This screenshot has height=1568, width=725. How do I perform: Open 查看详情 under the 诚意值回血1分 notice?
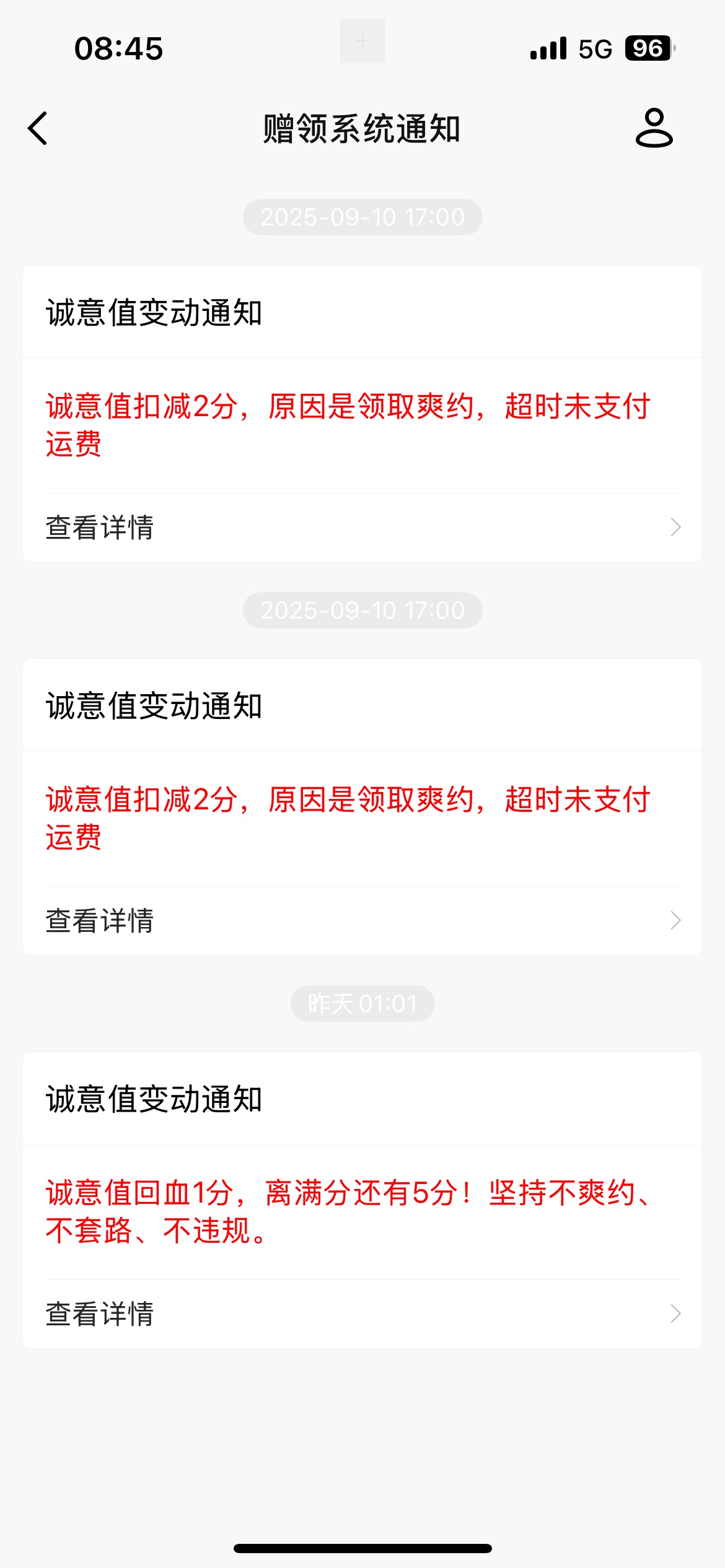[x=362, y=1314]
